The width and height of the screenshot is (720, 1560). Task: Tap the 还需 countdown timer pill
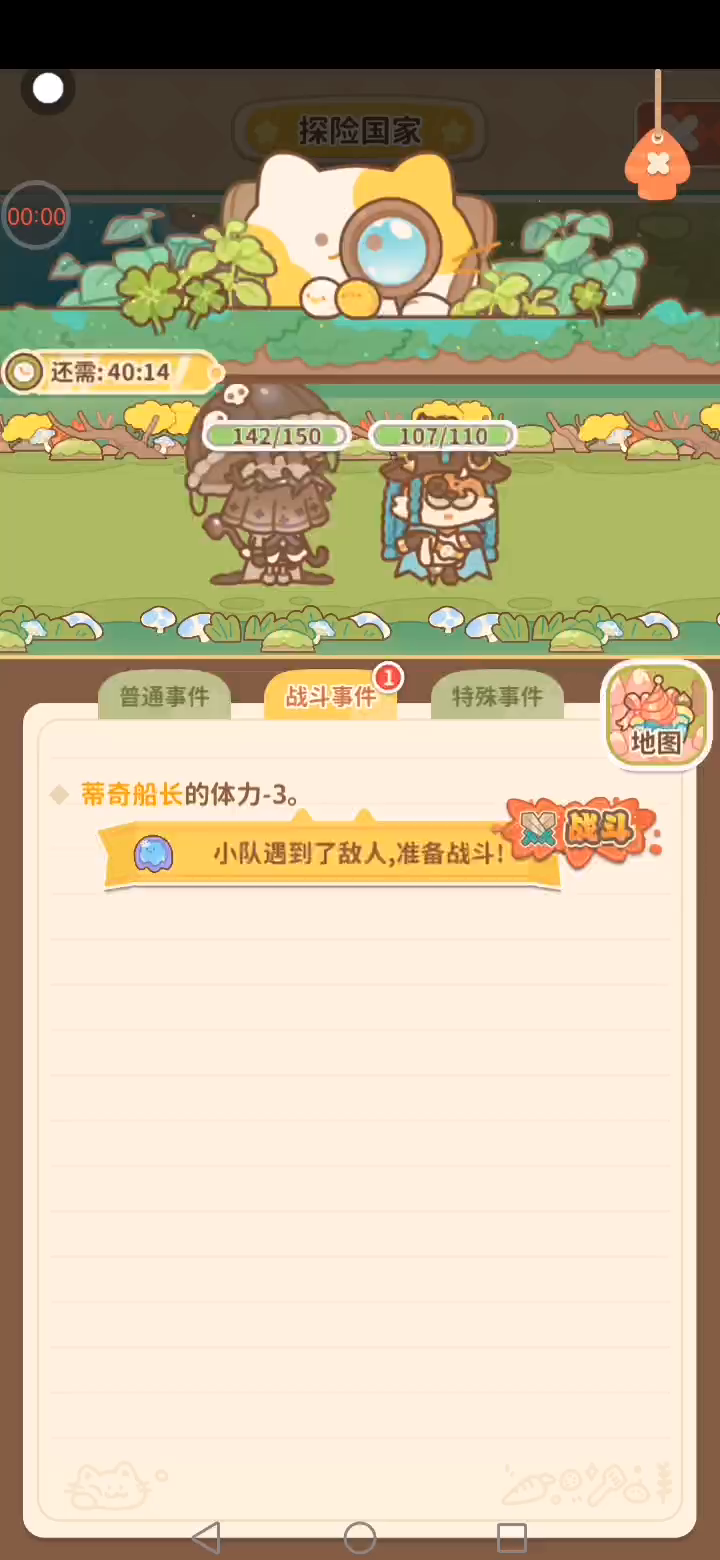111,372
